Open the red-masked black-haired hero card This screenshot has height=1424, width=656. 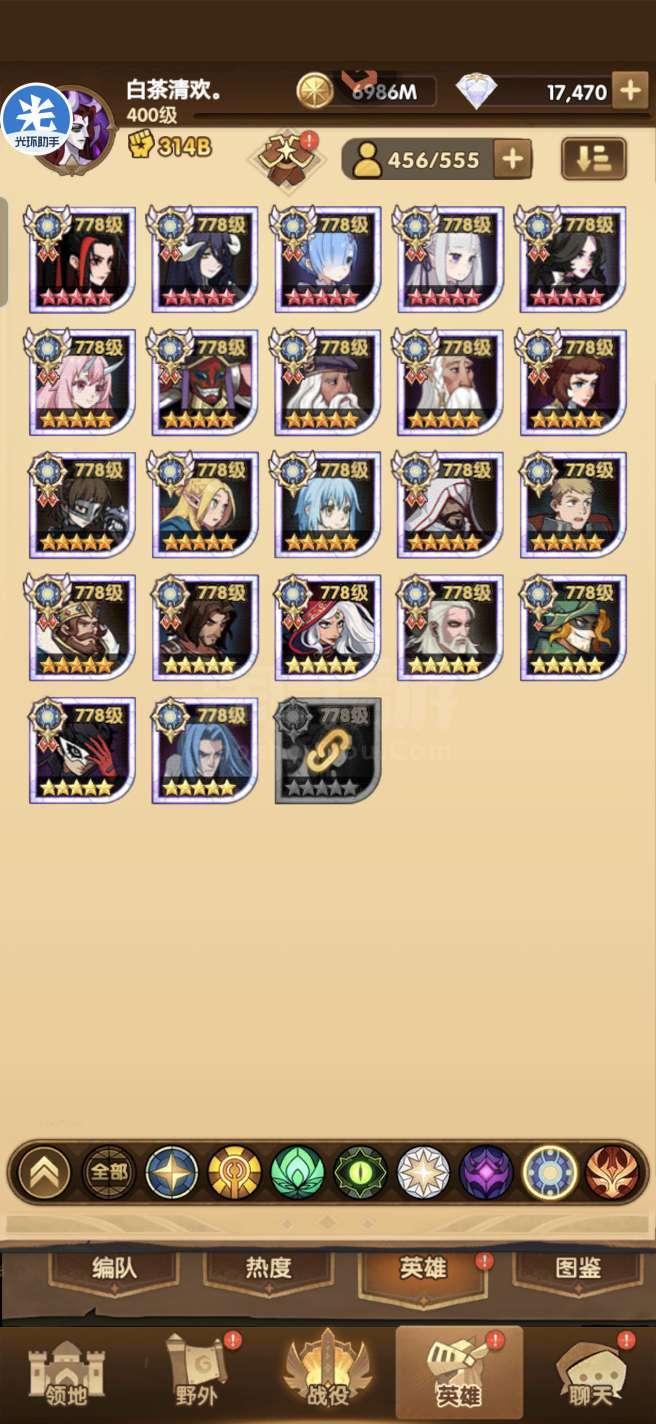[x=82, y=750]
